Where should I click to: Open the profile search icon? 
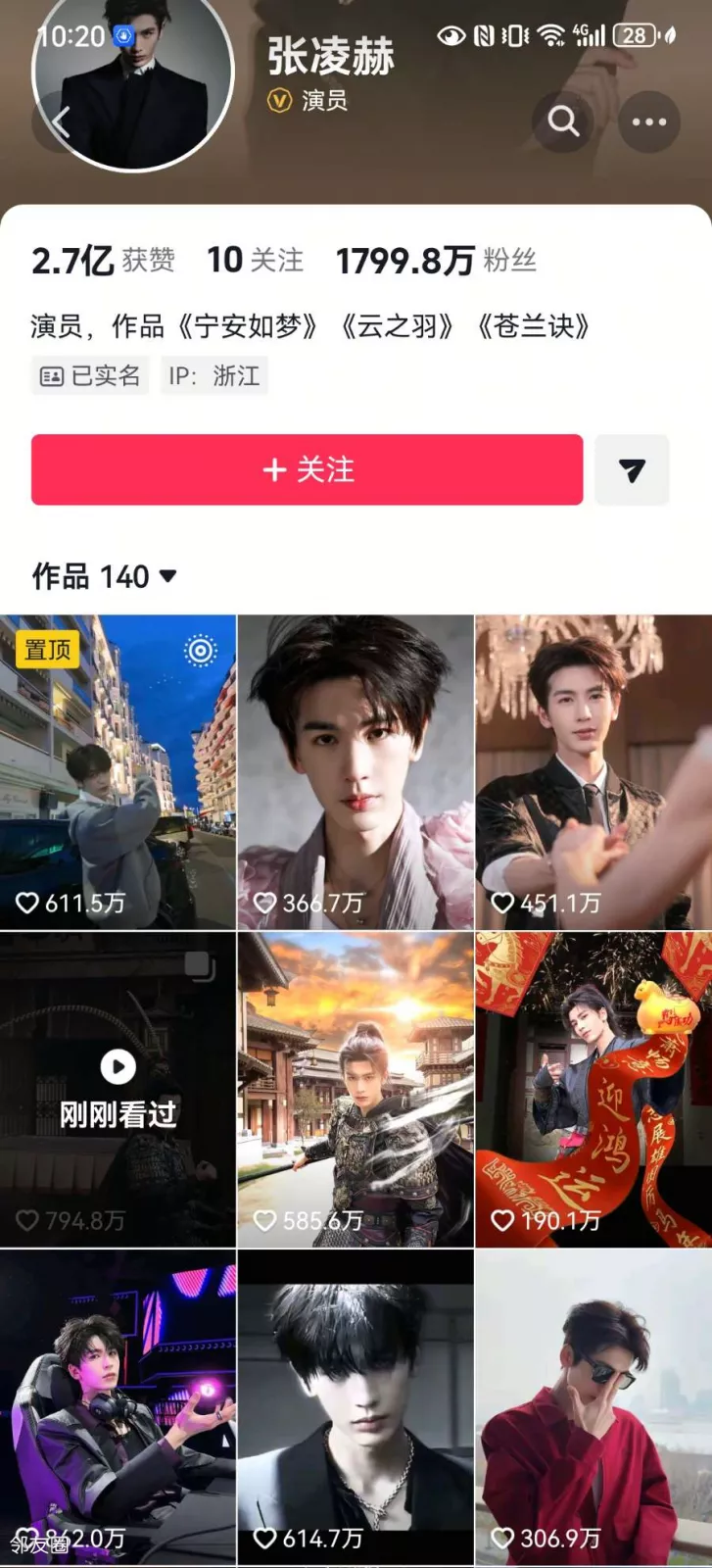[563, 121]
